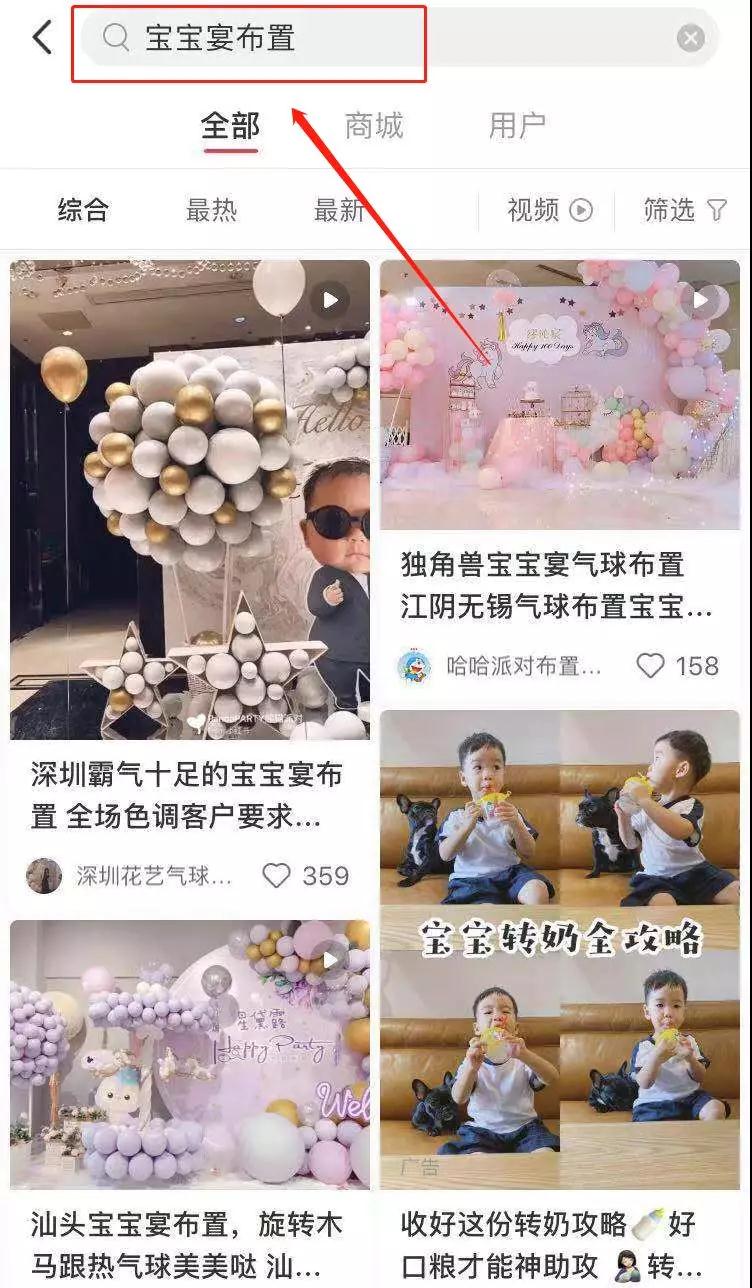Switch to the 用户 tab
Screen dimensions: 752x1288
click(517, 126)
